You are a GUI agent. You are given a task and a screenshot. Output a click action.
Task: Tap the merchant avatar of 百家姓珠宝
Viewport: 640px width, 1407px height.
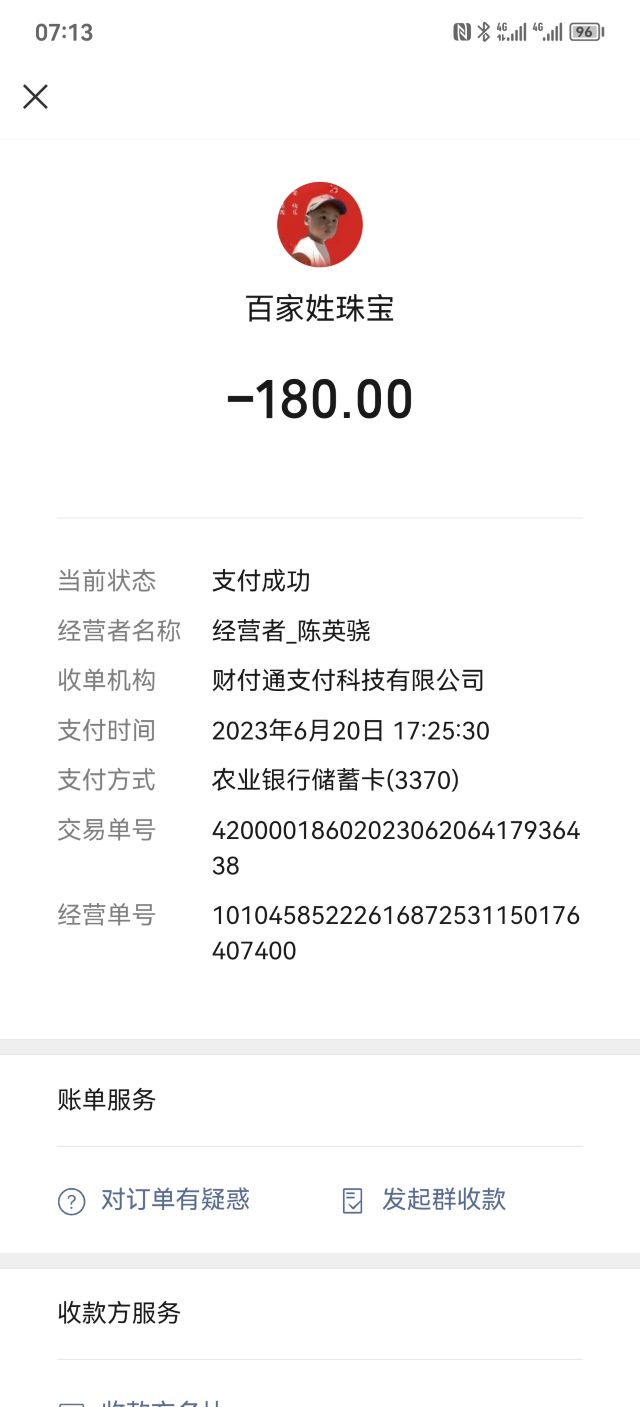coord(320,224)
